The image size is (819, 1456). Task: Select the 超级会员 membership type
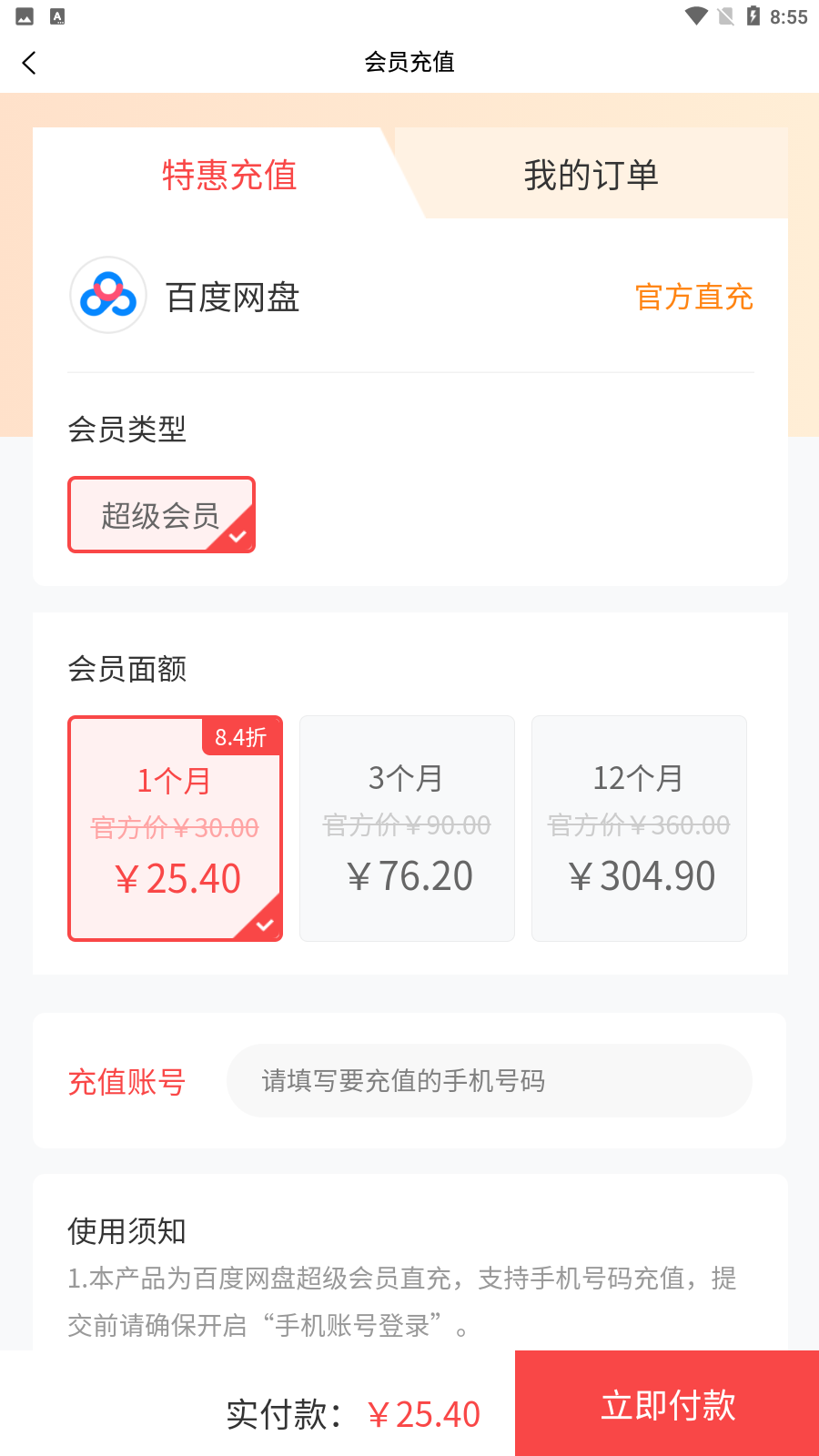161,514
